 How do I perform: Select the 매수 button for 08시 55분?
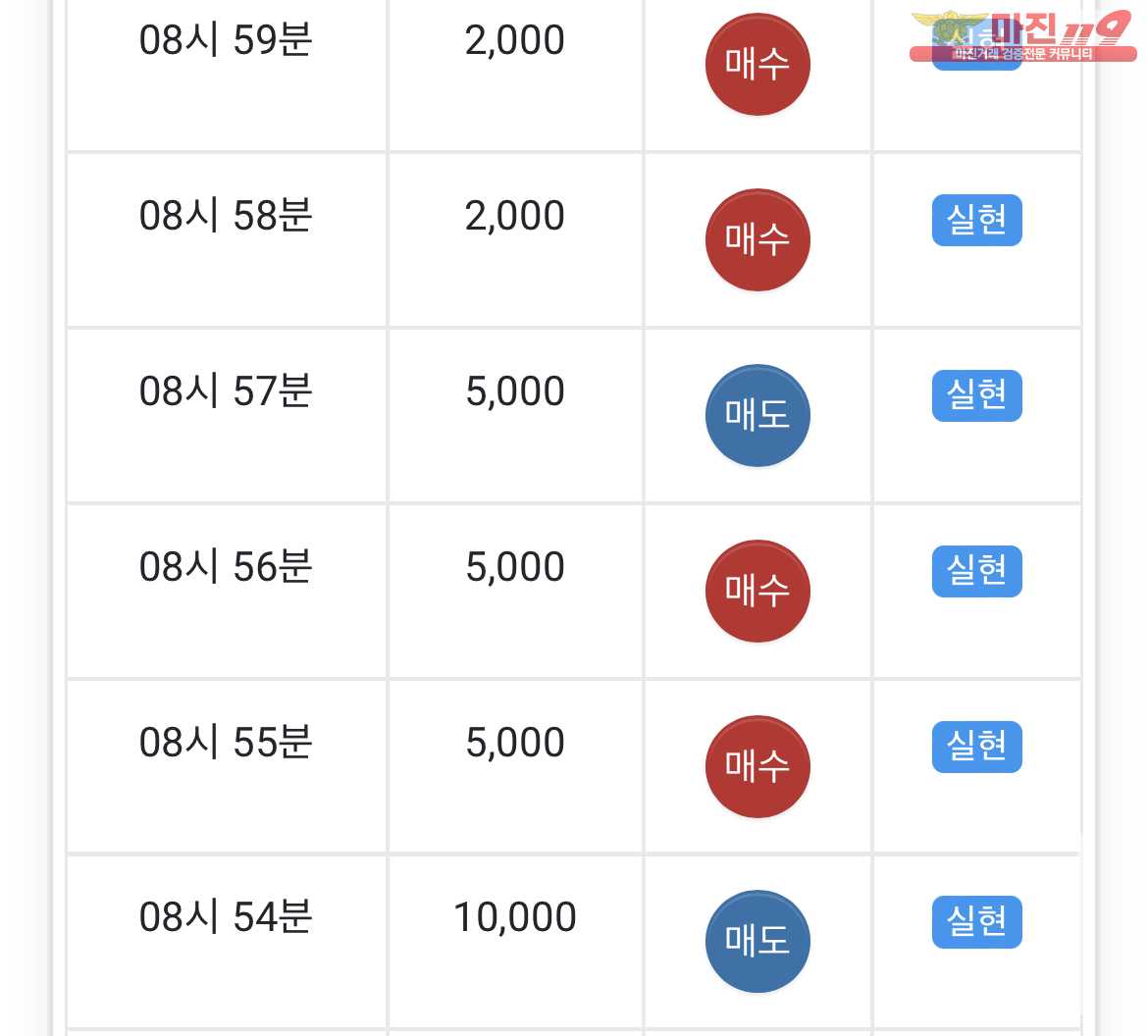(757, 766)
